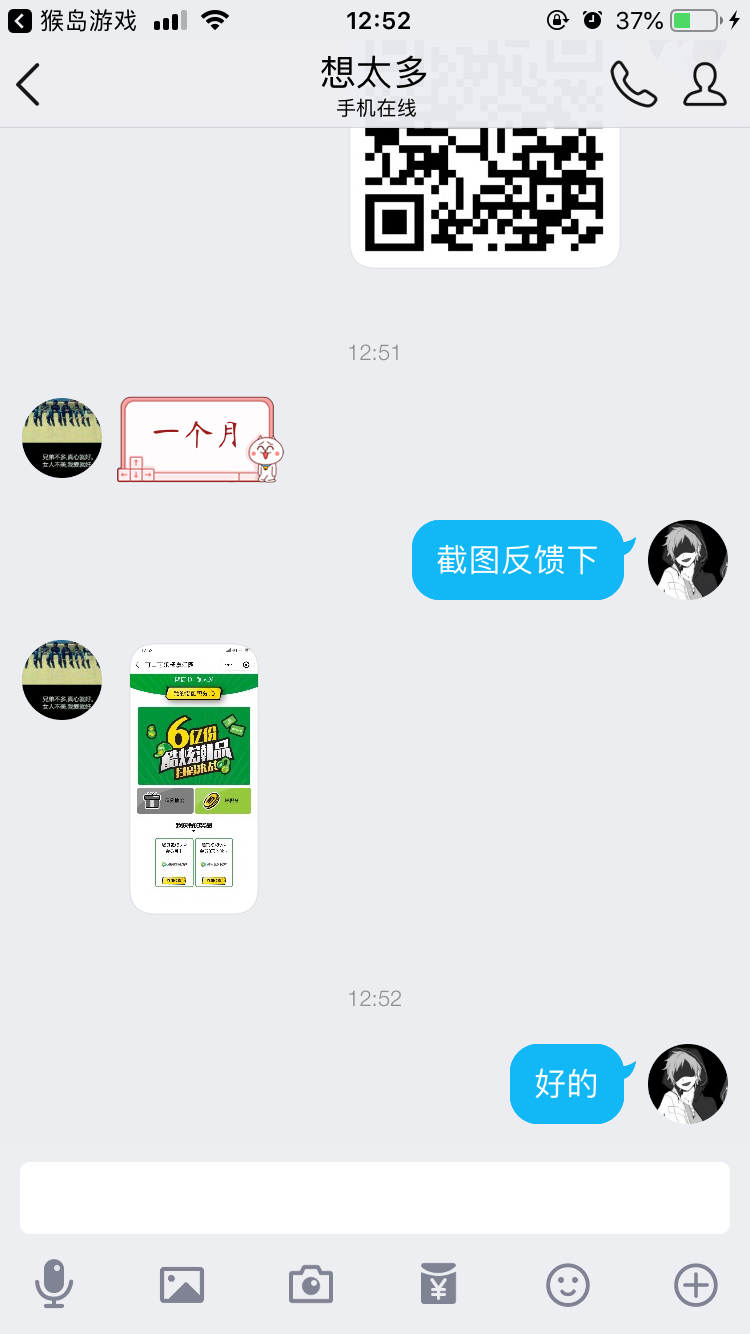Focus the message text field
750x1334 pixels.
tap(375, 1198)
